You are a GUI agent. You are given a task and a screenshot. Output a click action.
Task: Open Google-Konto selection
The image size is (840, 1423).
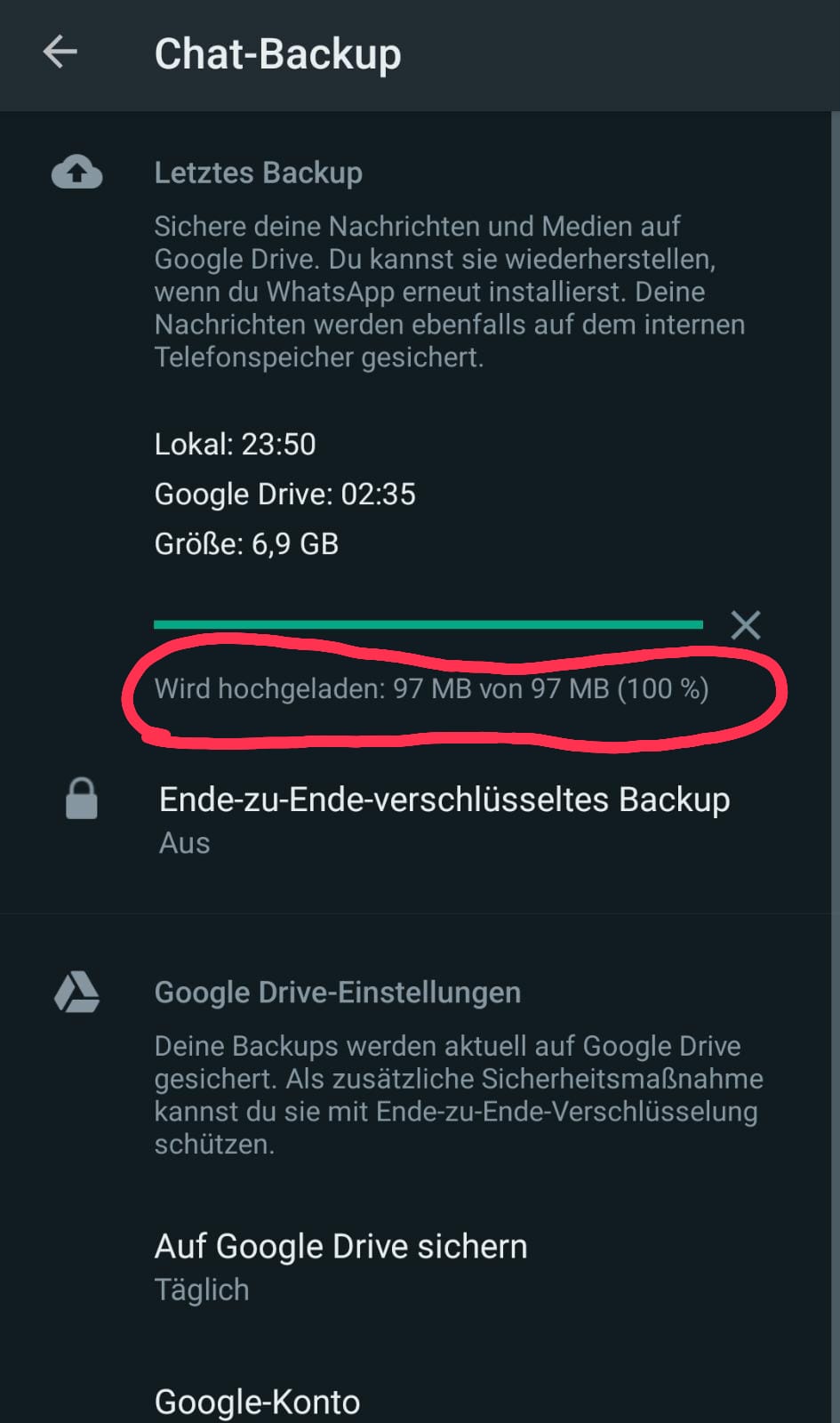pos(258,1401)
